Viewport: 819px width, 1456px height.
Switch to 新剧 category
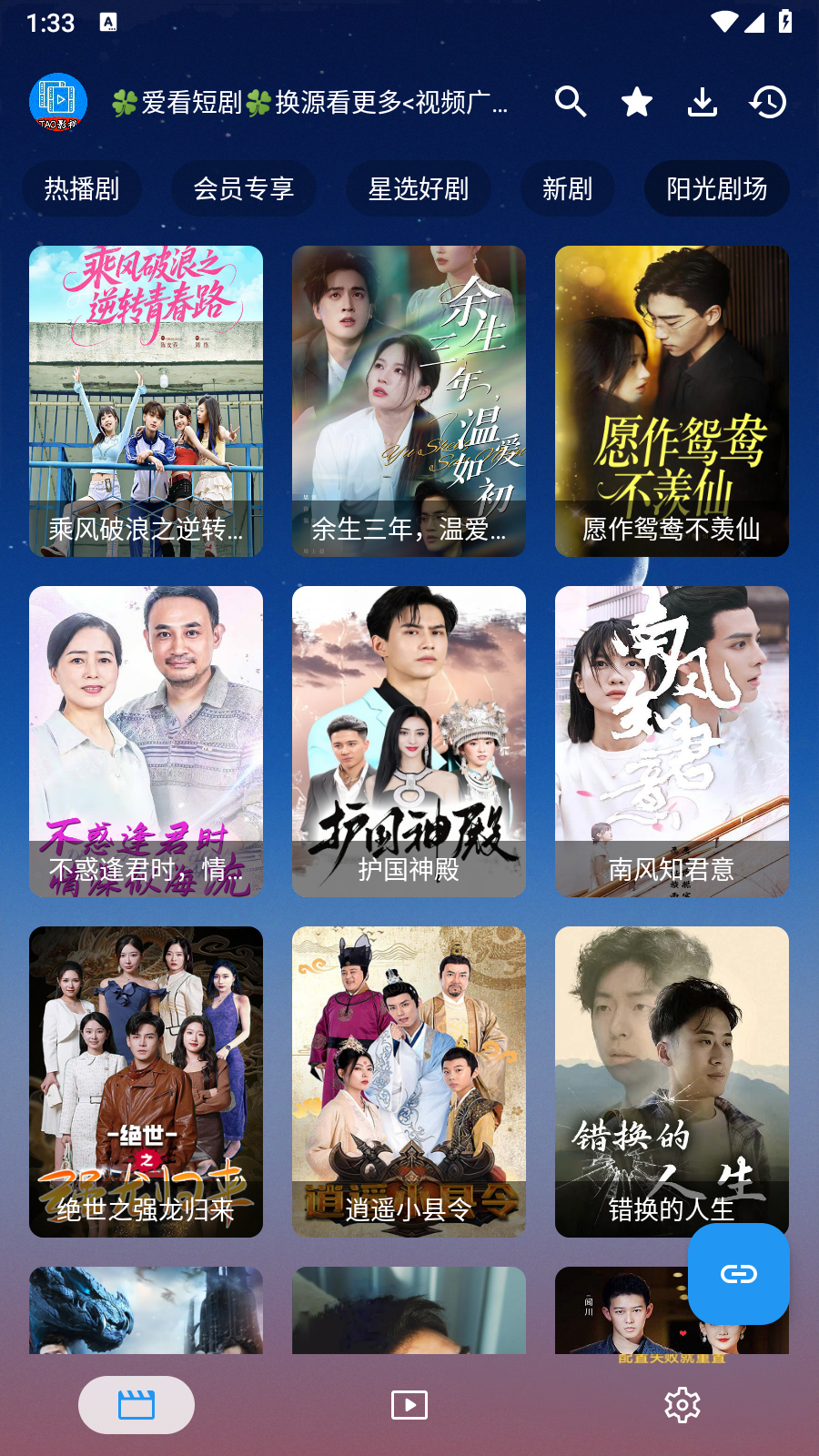pos(568,189)
